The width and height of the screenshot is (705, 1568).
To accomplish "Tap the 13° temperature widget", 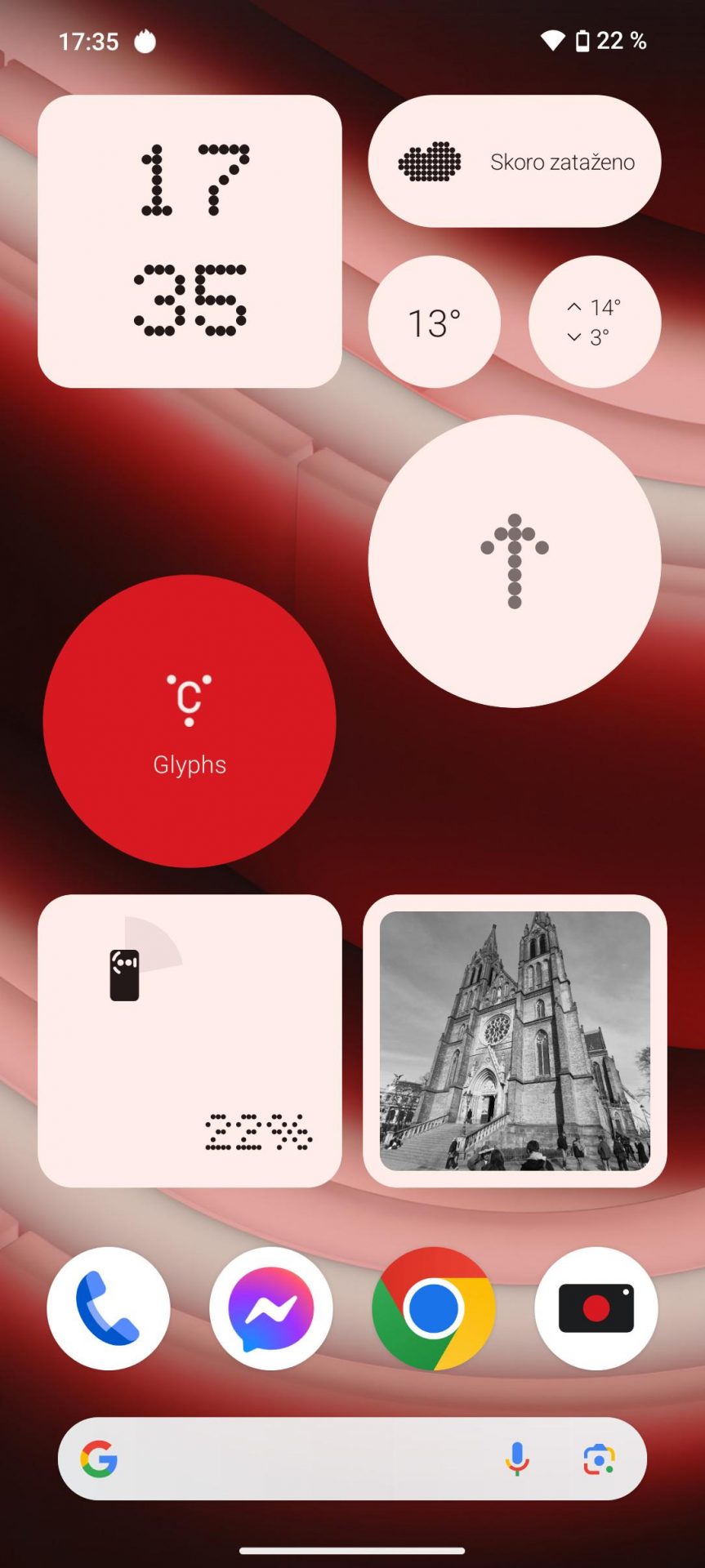I will click(x=434, y=322).
